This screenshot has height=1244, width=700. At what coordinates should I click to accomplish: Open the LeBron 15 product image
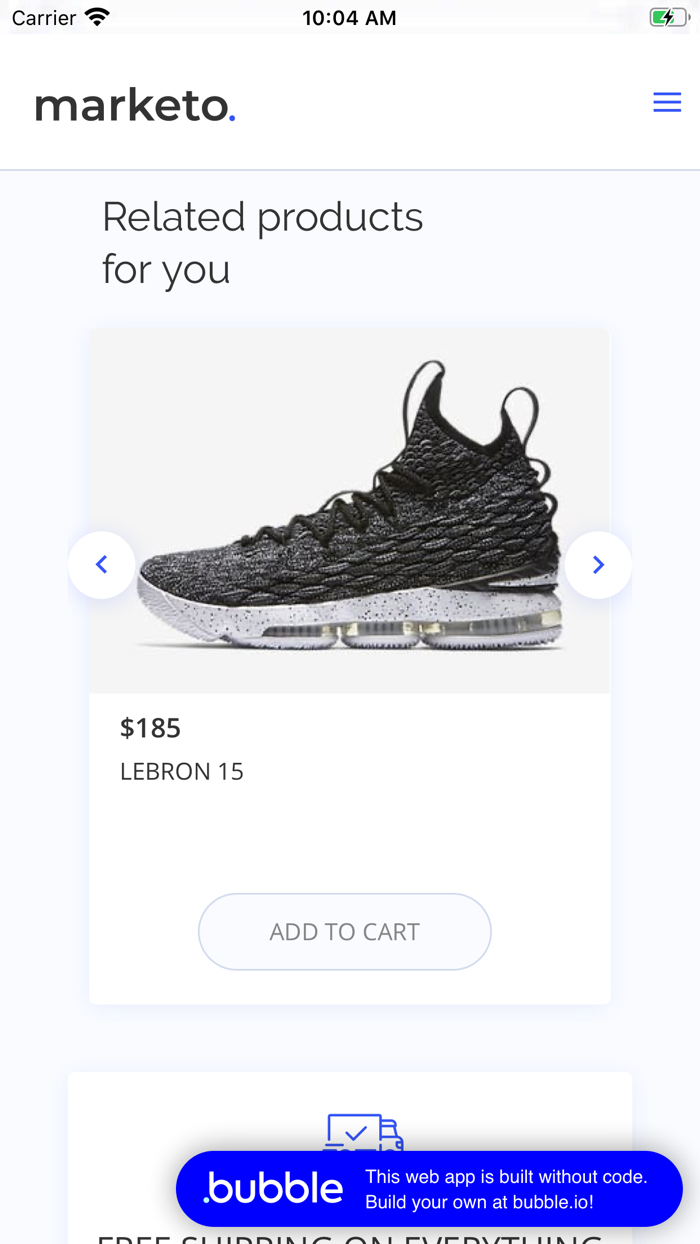click(350, 510)
